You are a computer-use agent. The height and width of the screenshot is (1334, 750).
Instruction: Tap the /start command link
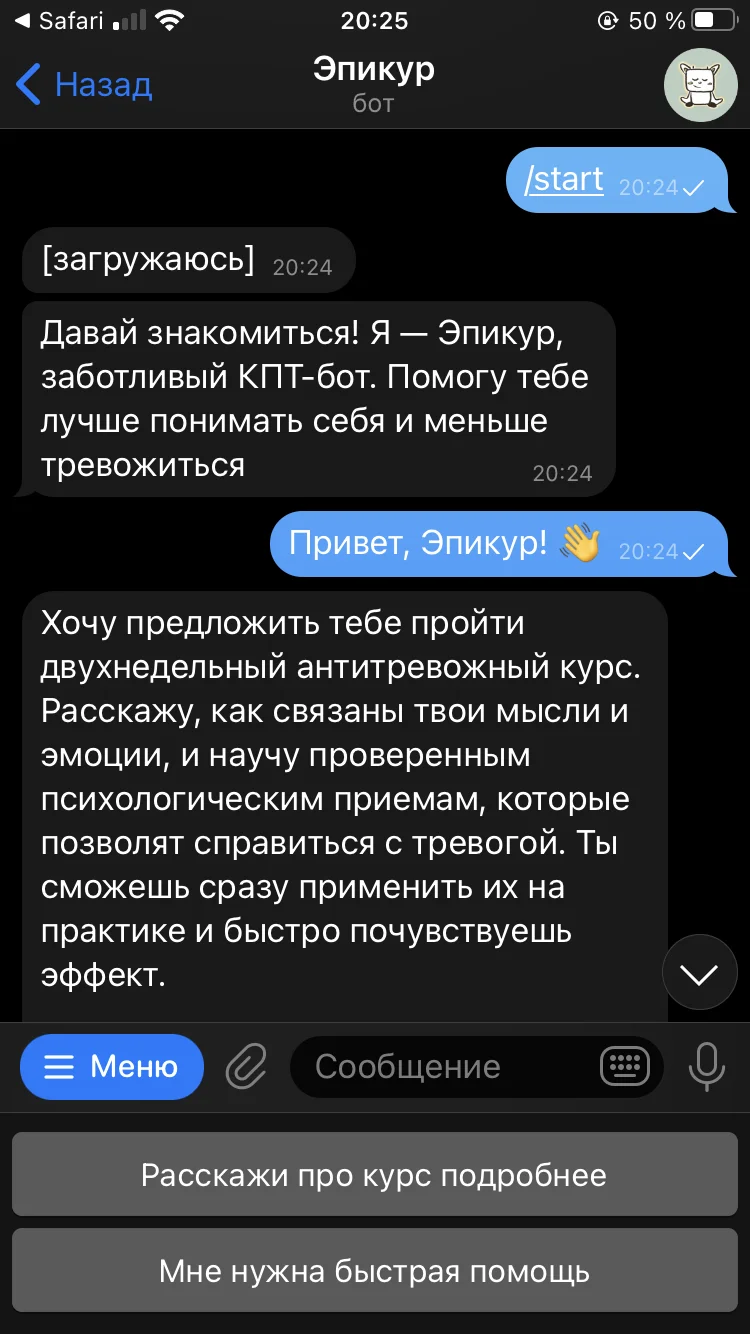564,180
